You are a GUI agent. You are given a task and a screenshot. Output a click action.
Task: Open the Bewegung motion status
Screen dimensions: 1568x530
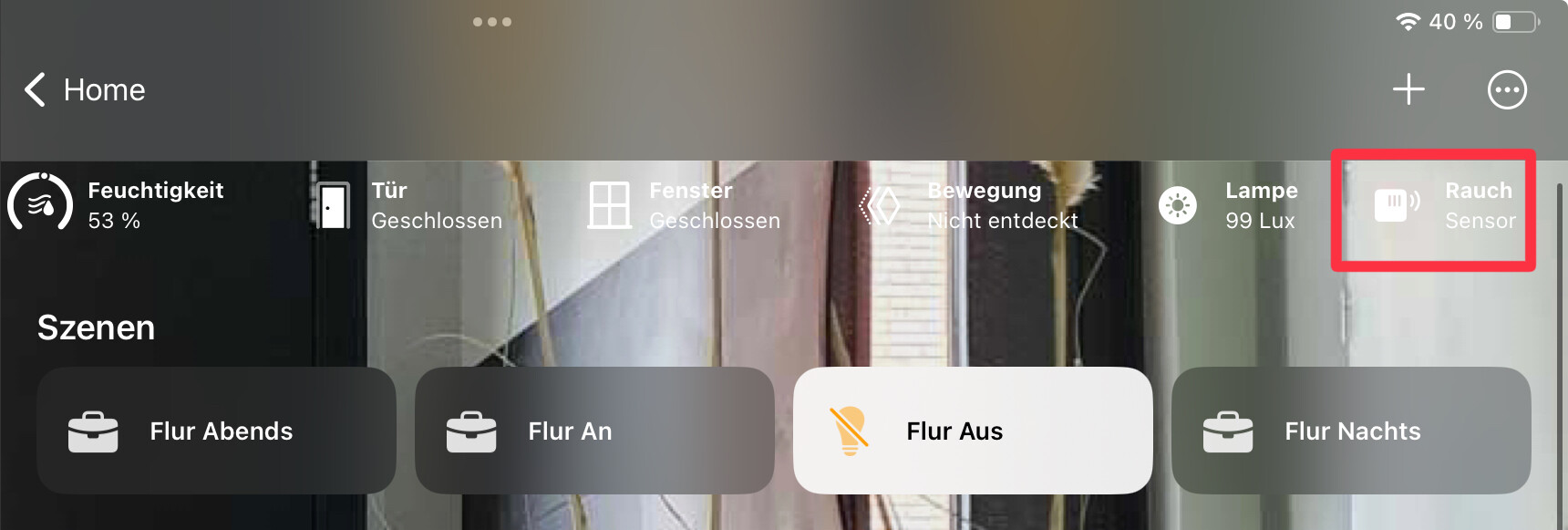971,204
